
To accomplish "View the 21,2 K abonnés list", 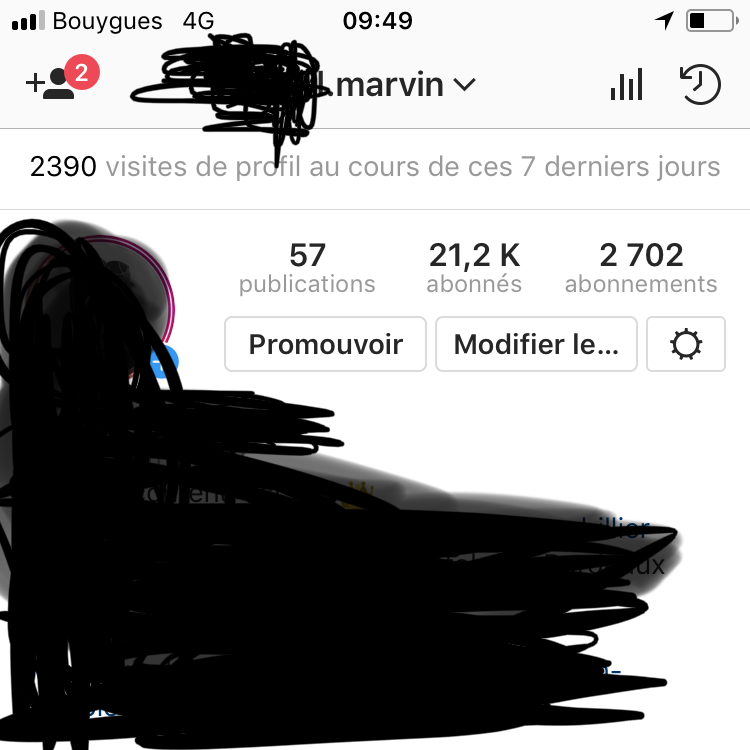I will pyautogui.click(x=474, y=267).
